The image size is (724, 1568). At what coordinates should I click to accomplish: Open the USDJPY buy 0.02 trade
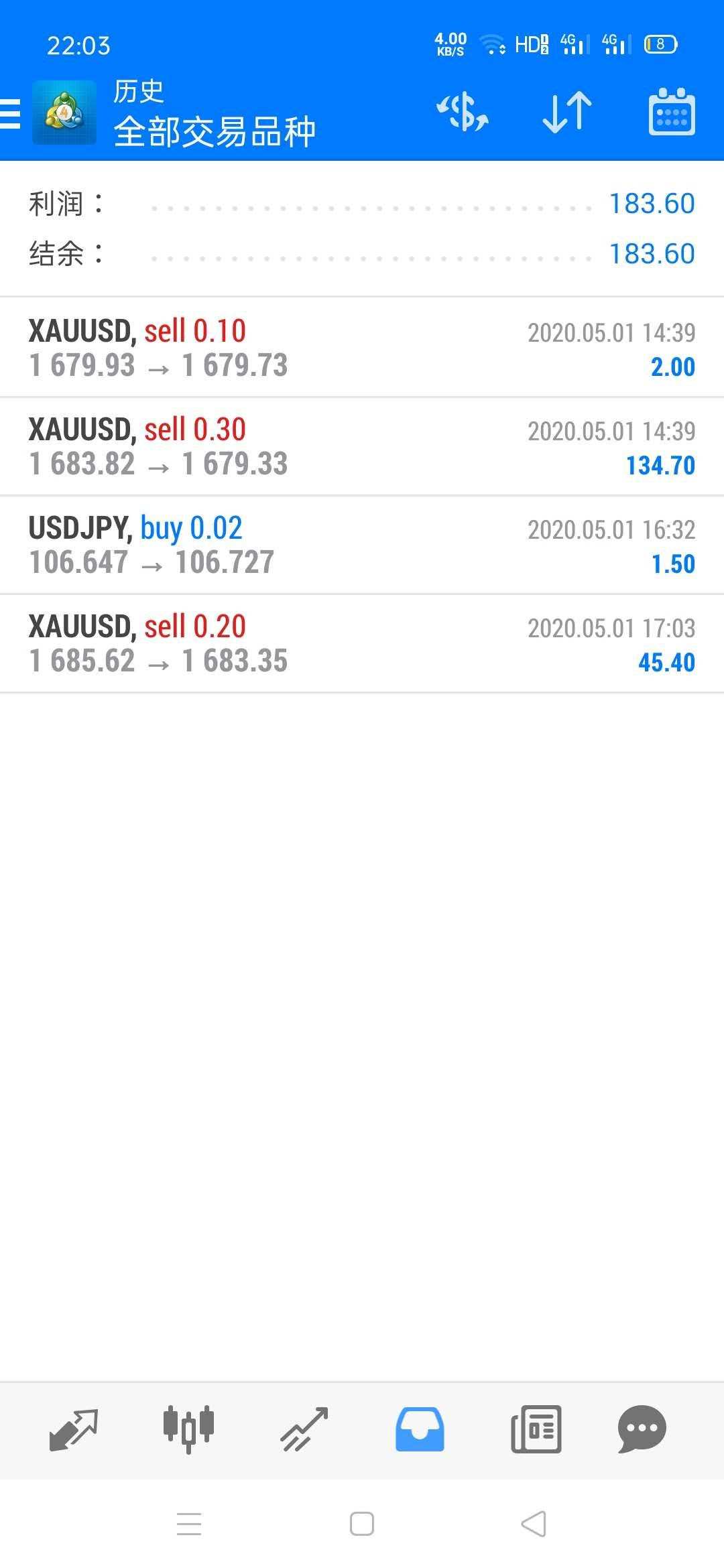(362, 545)
